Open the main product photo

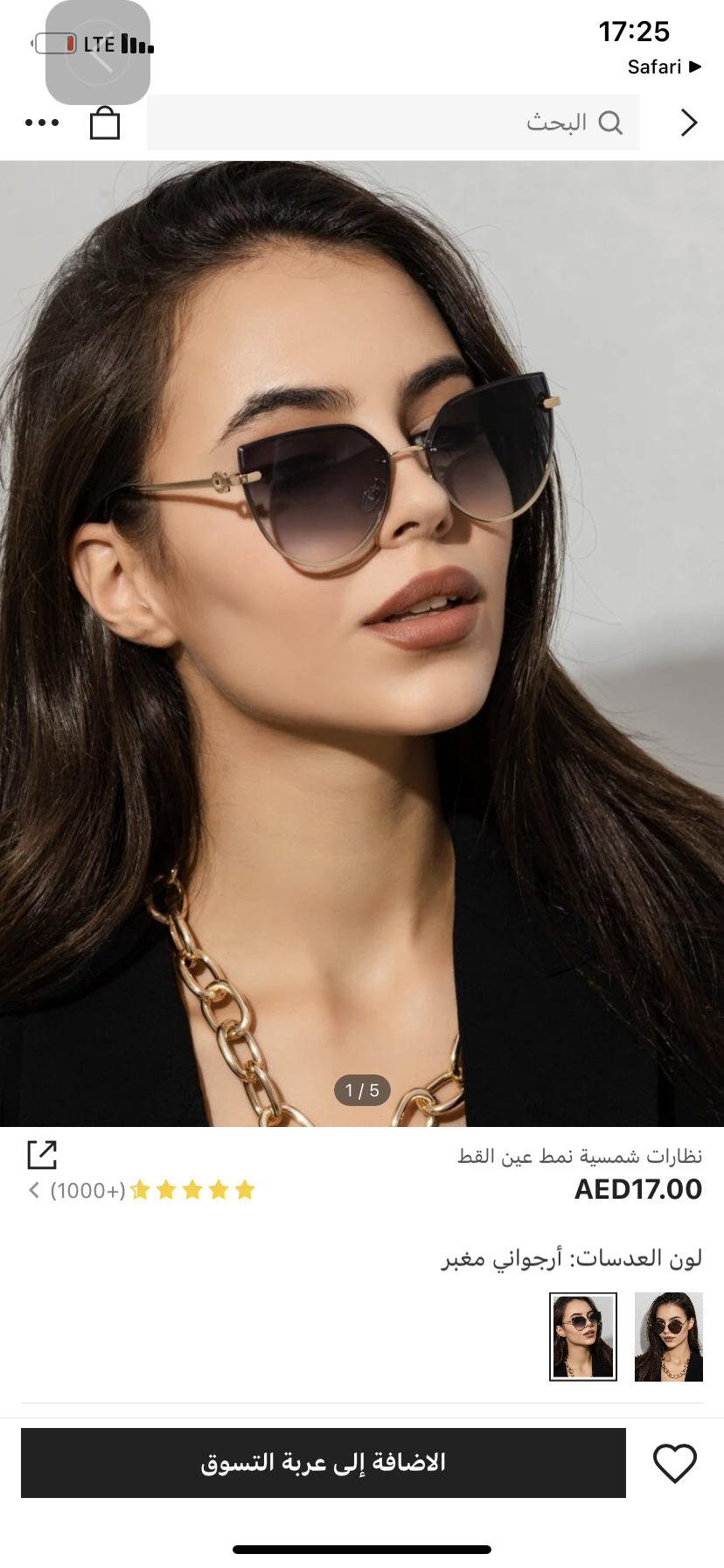362,643
